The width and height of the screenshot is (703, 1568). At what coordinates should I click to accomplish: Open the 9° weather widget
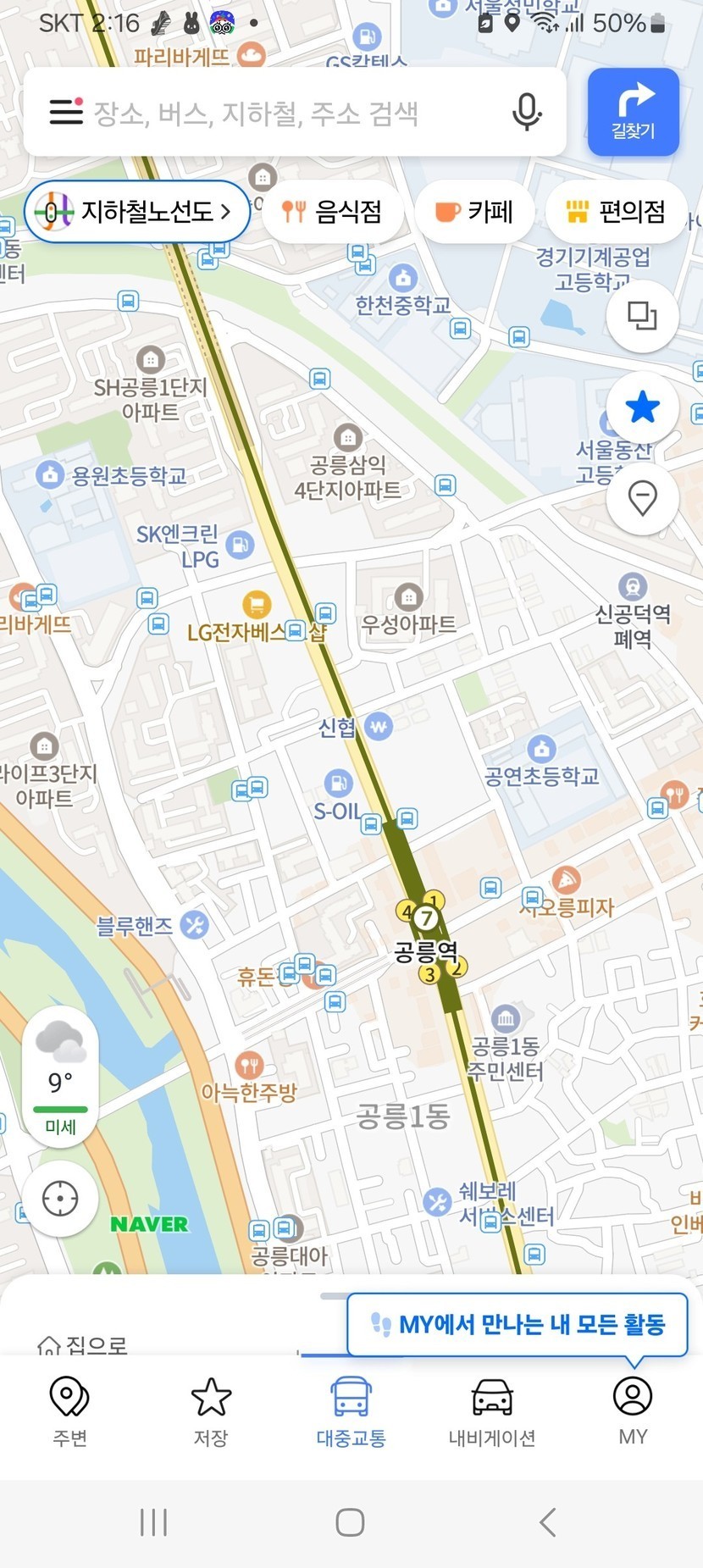click(60, 1077)
